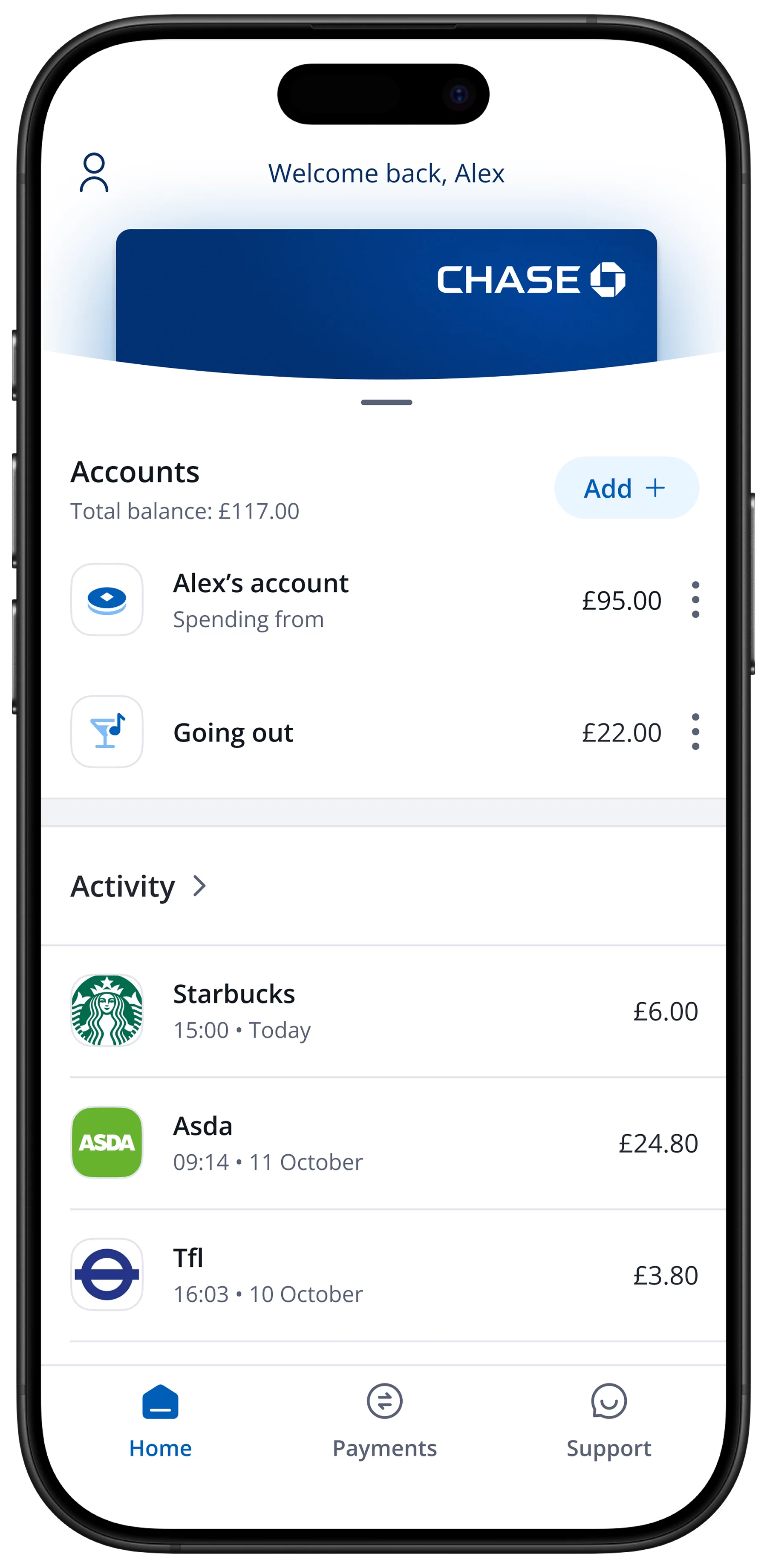Open the profile icon
The height and width of the screenshot is (1568, 767).
tap(94, 173)
